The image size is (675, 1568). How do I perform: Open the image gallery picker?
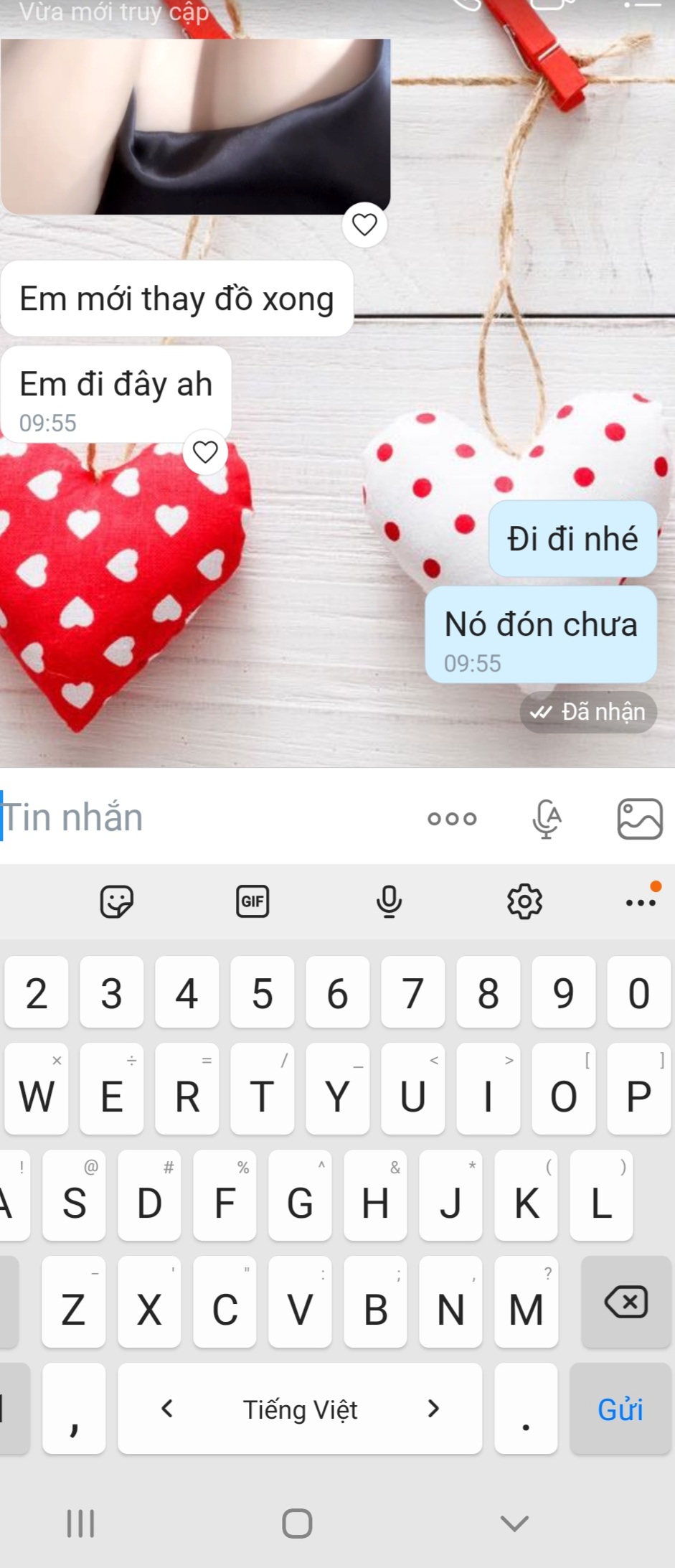(639, 819)
